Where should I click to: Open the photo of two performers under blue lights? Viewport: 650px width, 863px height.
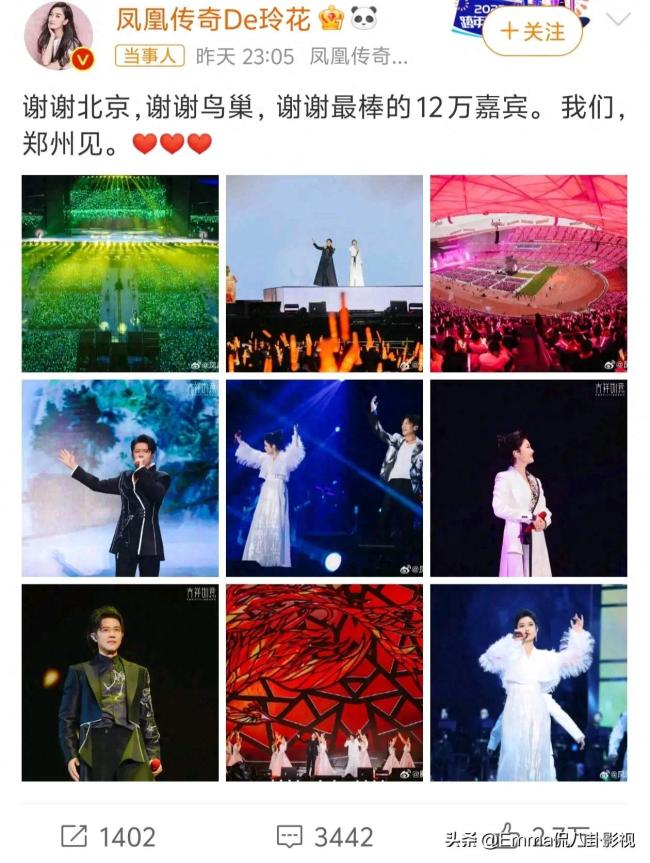[x=324, y=477]
